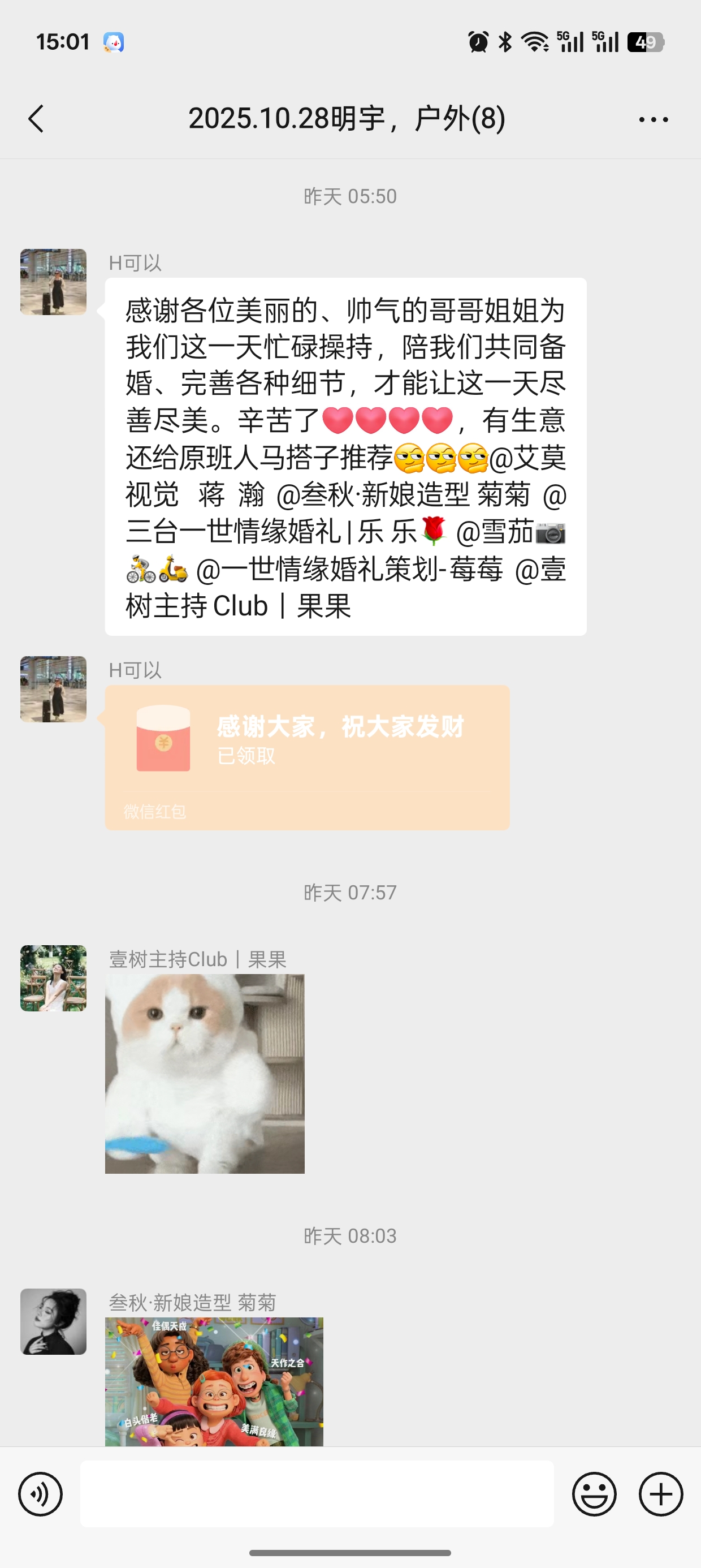The width and height of the screenshot is (701, 1568).
Task: Open H可以's avatar beside the thank-you message
Action: (54, 282)
